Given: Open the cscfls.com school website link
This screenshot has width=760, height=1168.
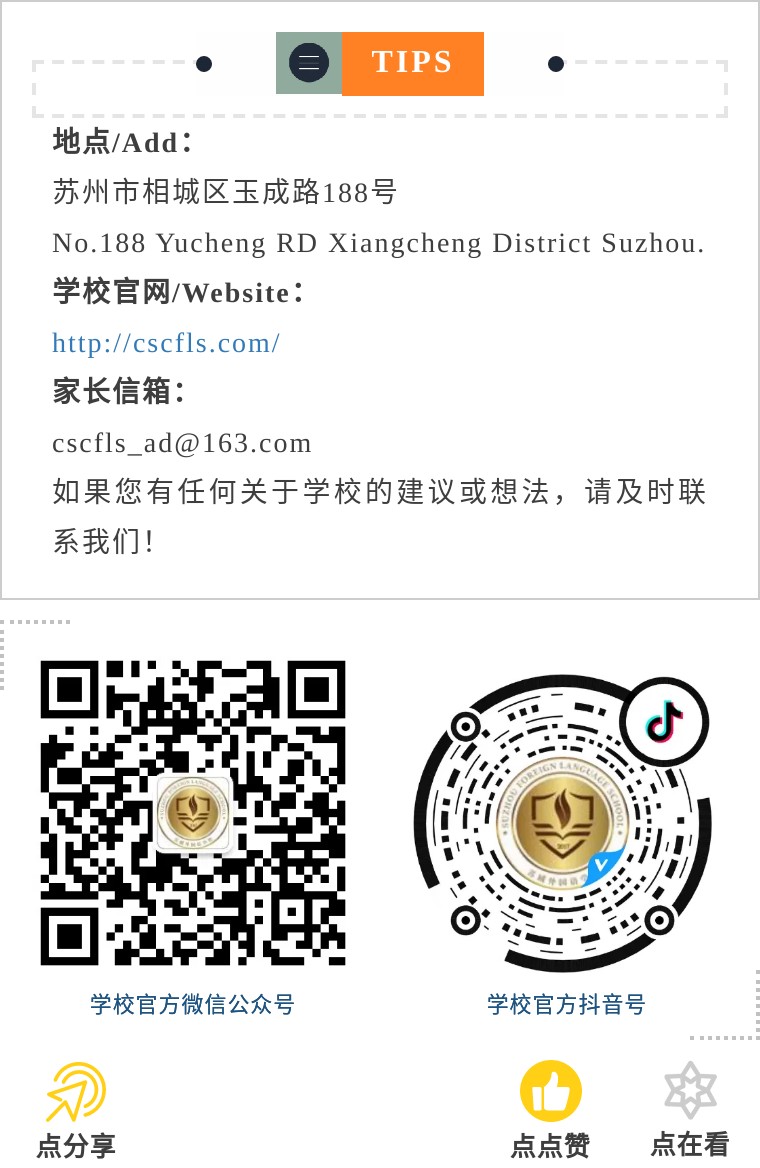Looking at the screenshot, I should pos(166,343).
